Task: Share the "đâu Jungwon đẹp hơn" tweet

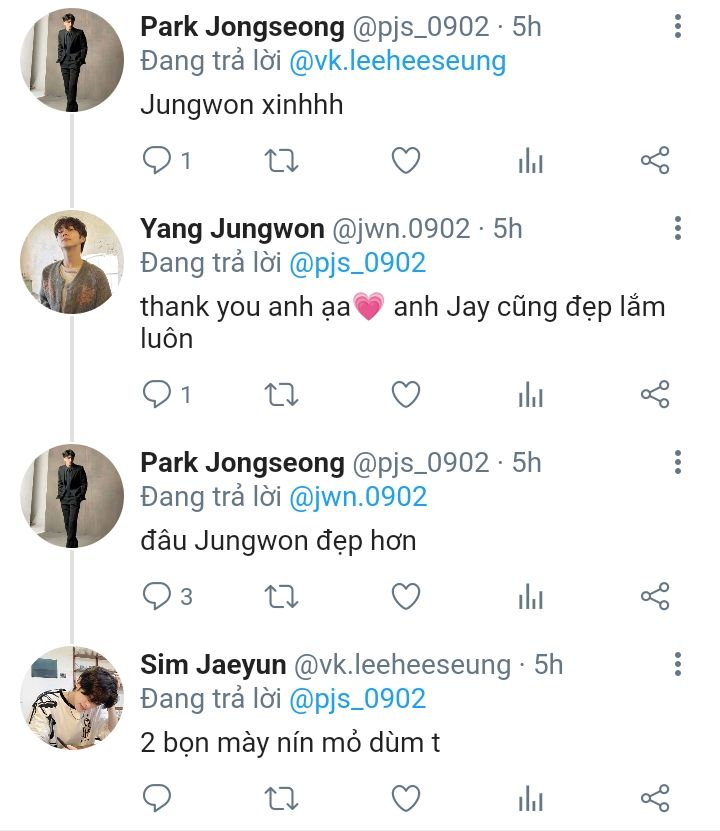Action: pos(655,596)
